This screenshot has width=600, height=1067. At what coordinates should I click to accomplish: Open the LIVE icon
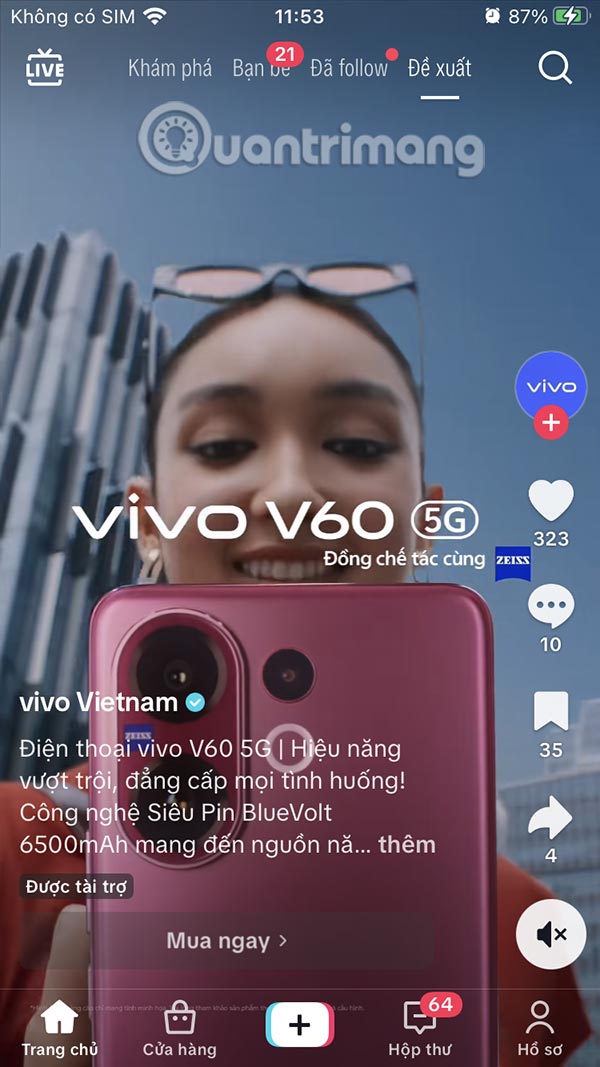pos(45,68)
